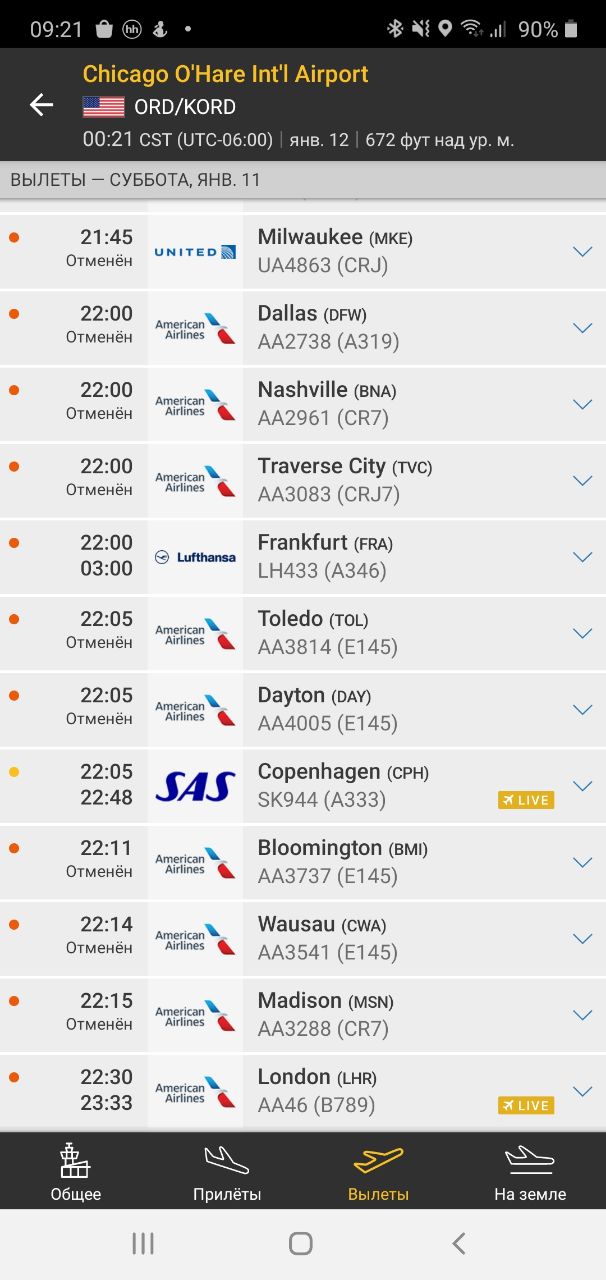
Task: Expand the Dallas AA2738 flight chevron
Action: coord(583,327)
